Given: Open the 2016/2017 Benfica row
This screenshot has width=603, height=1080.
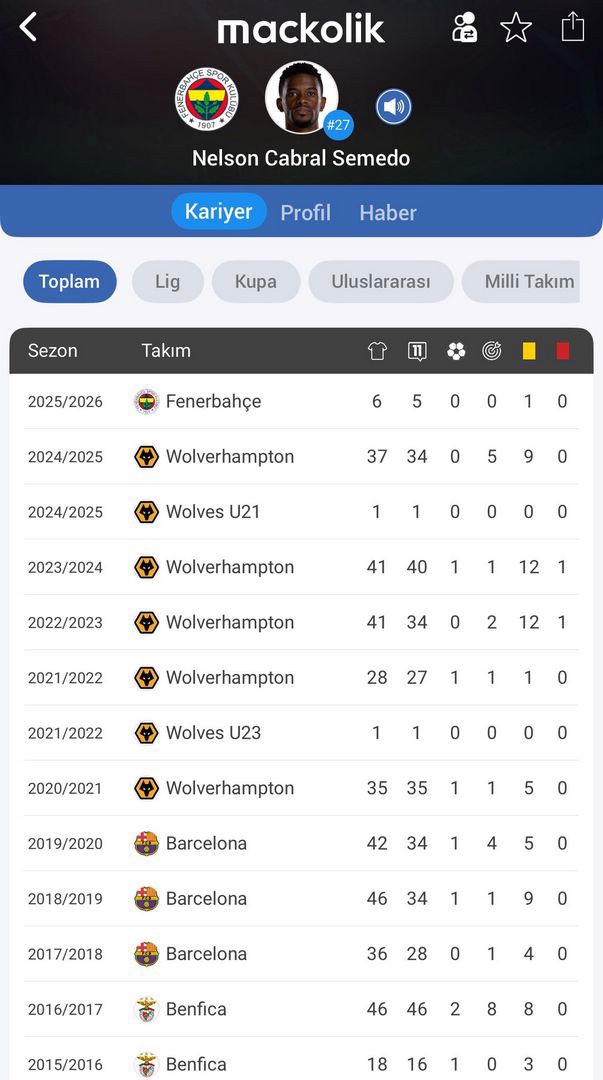Looking at the screenshot, I should (x=301, y=1009).
